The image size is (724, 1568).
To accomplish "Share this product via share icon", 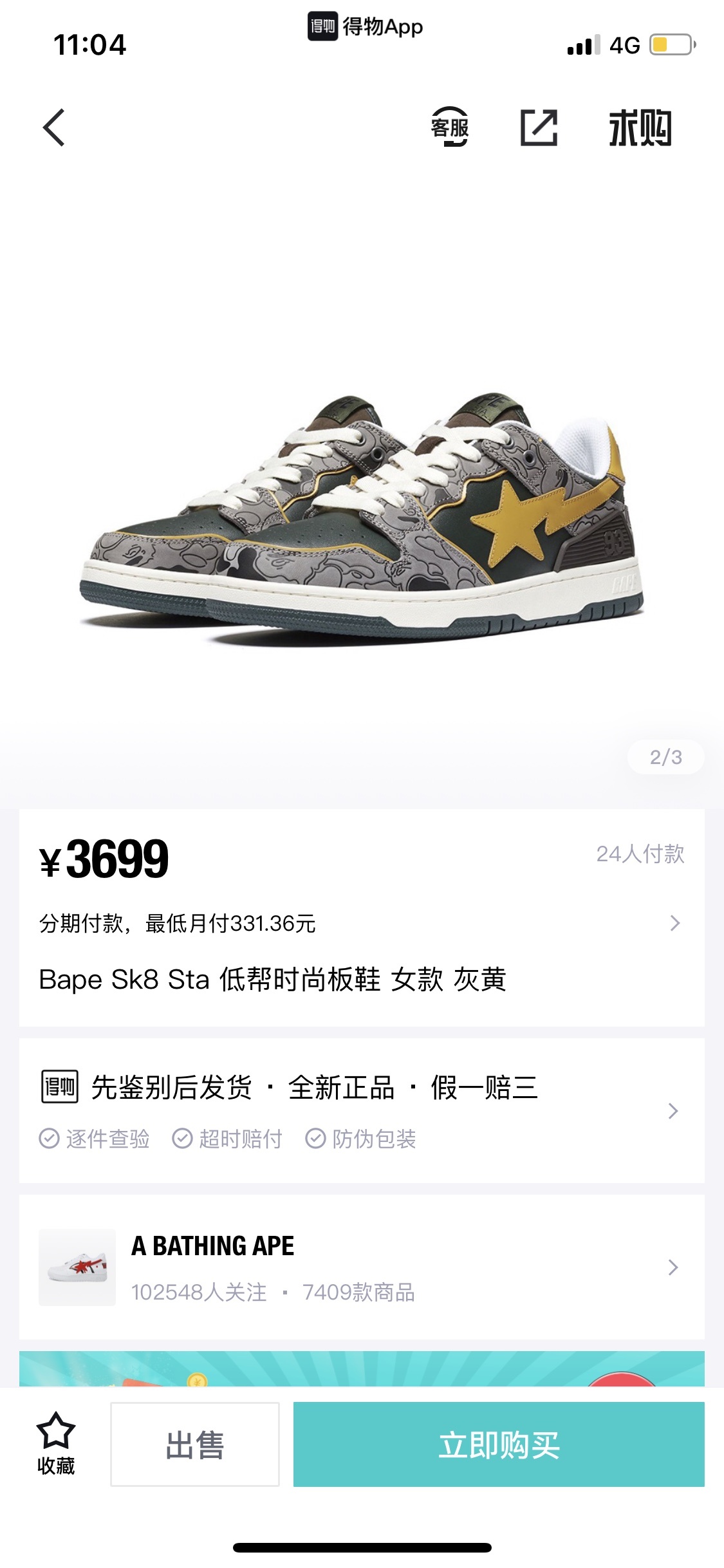I will [x=538, y=127].
